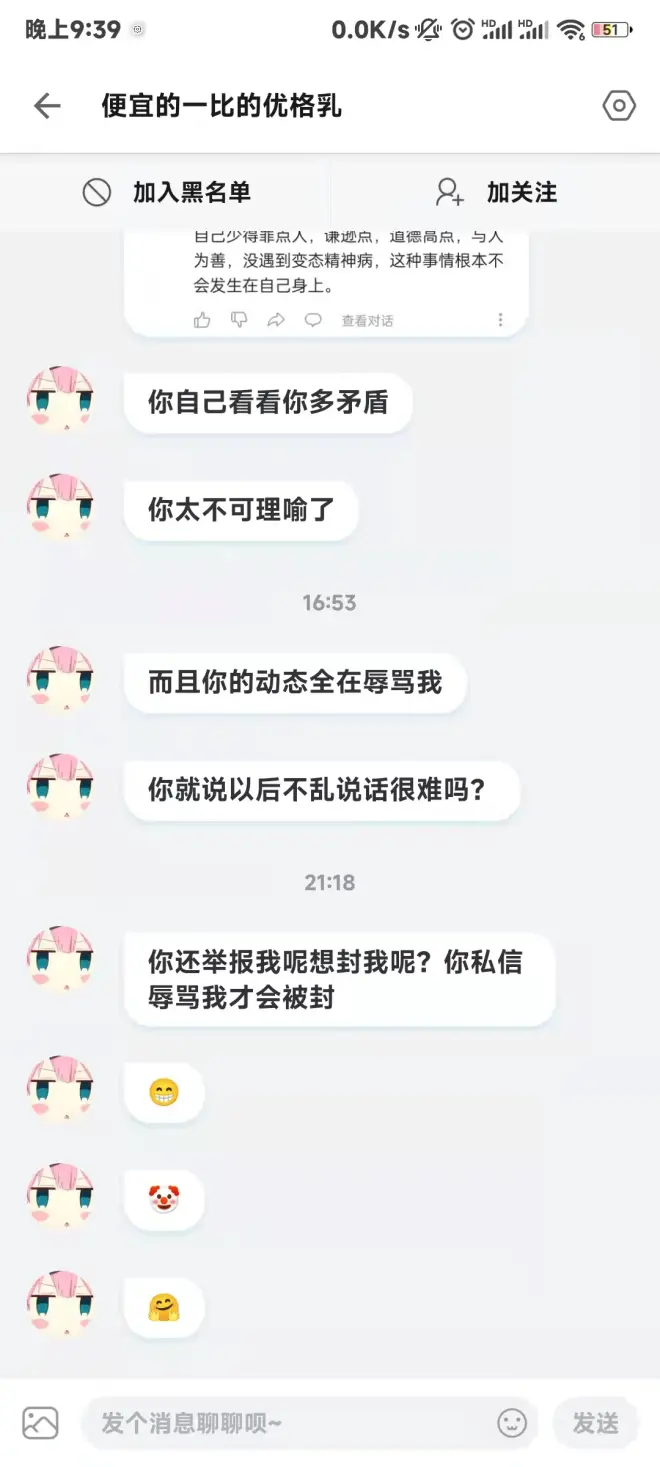Open 查看对话 link on the card

click(x=367, y=321)
